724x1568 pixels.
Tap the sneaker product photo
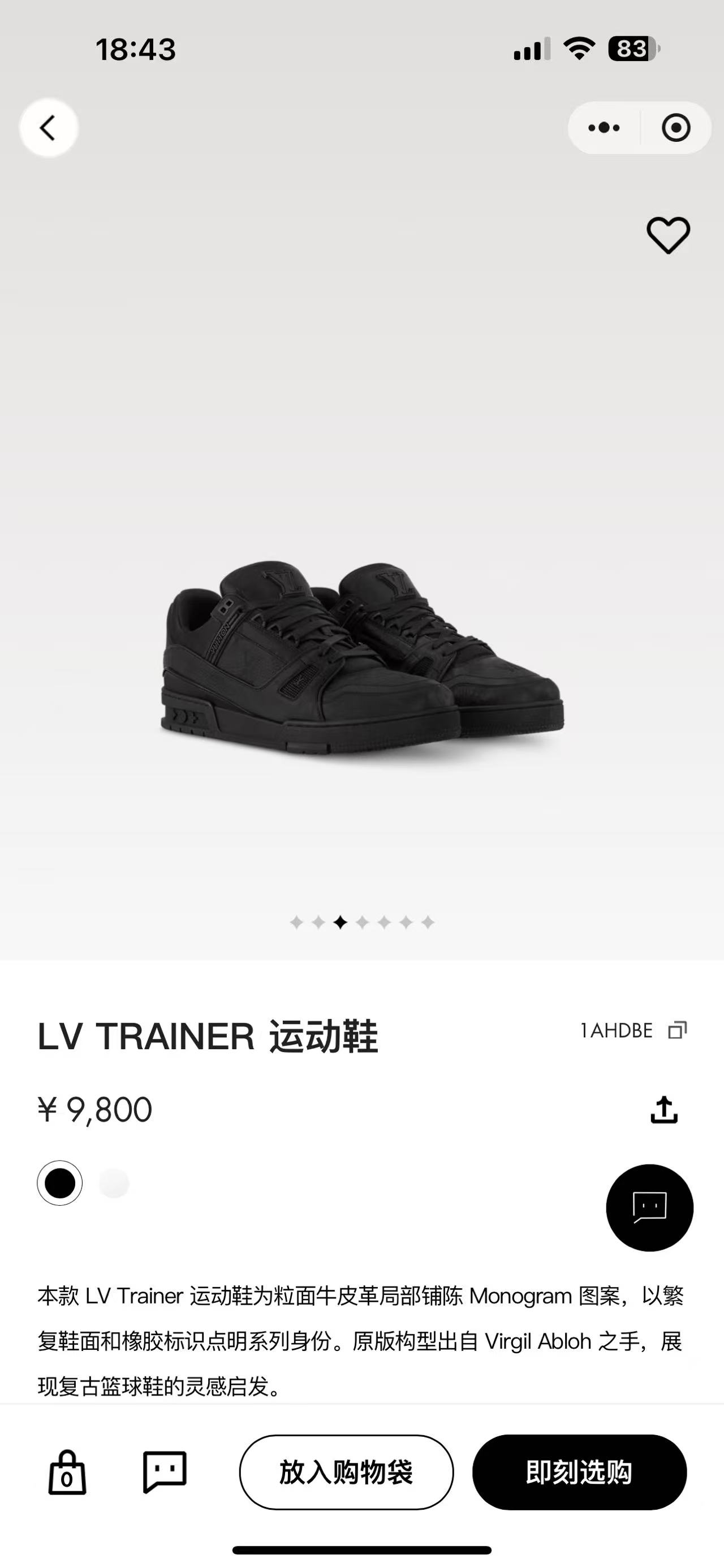pyautogui.click(x=361, y=657)
